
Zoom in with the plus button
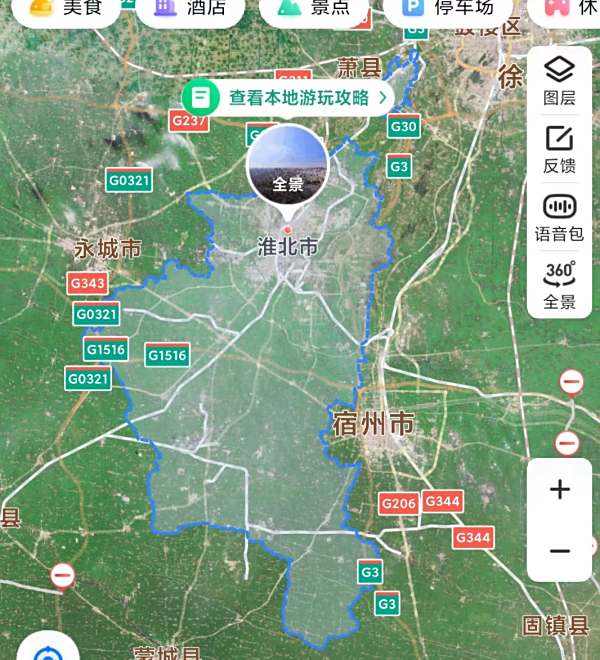point(559,490)
